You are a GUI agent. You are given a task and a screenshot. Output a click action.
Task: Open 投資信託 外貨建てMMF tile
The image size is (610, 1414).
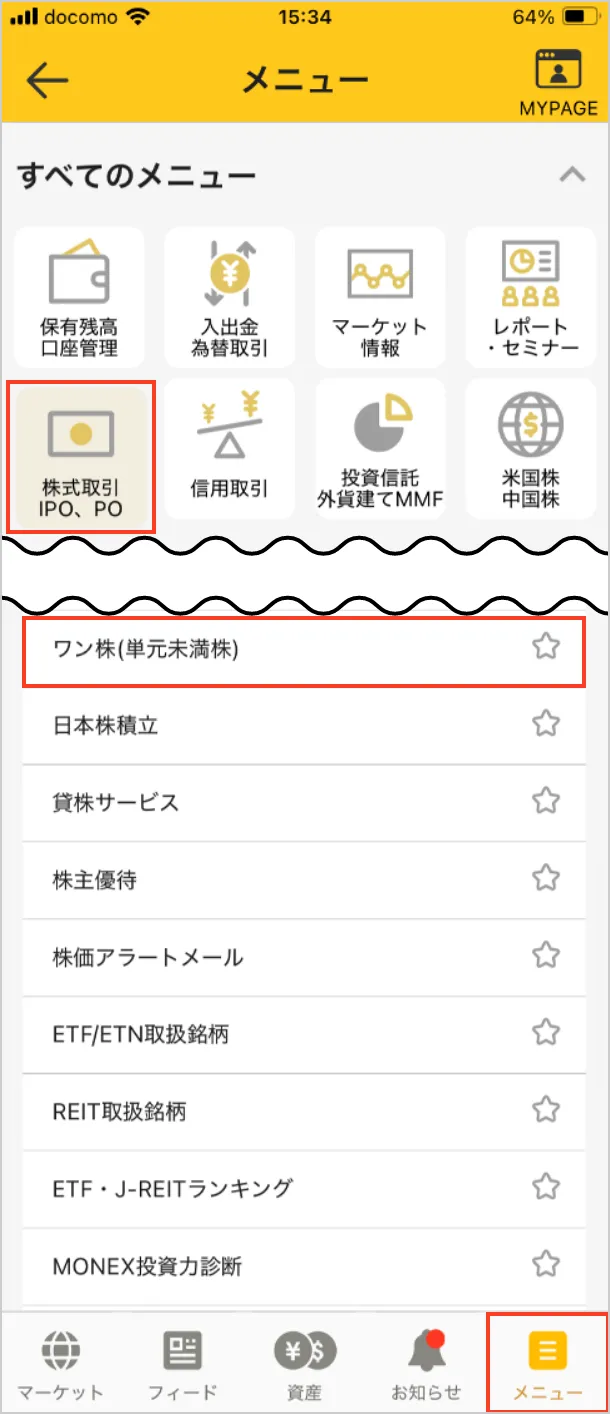tap(380, 448)
